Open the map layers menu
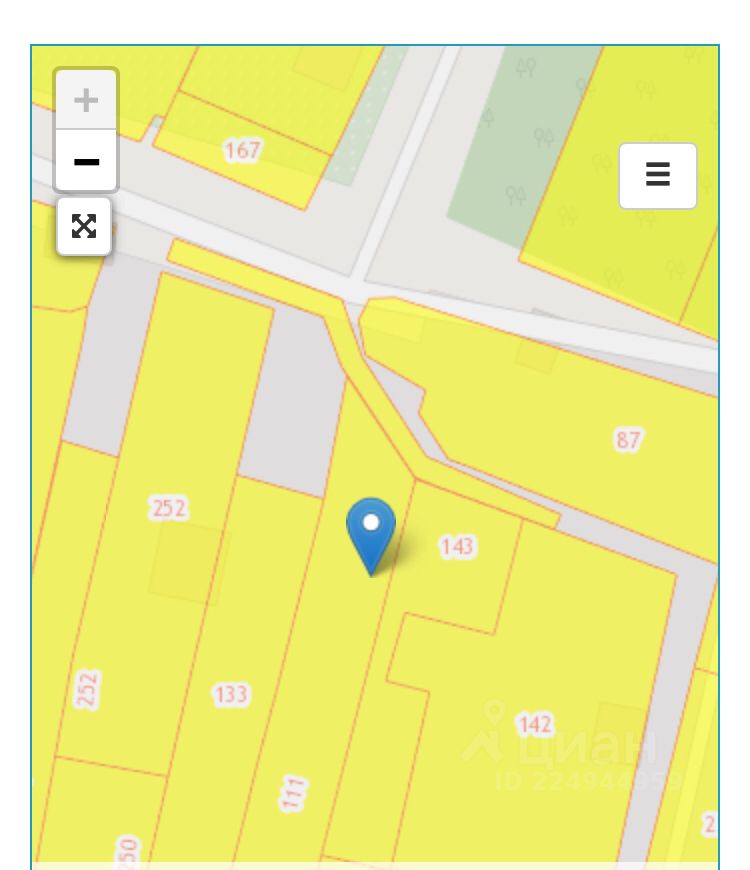Screen dimensions: 750x870 (657, 175)
